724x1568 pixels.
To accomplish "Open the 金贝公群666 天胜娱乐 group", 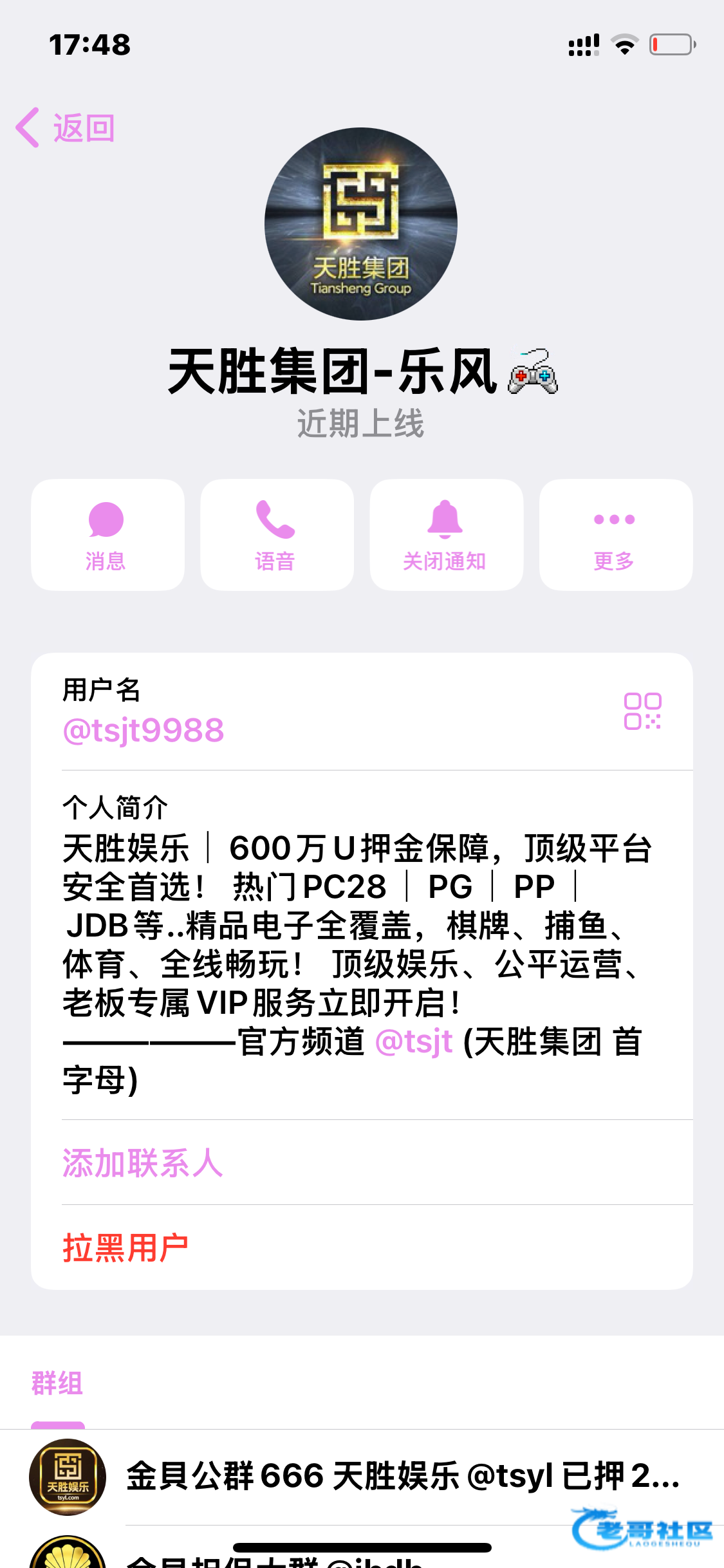I will pyautogui.click(x=402, y=1476).
